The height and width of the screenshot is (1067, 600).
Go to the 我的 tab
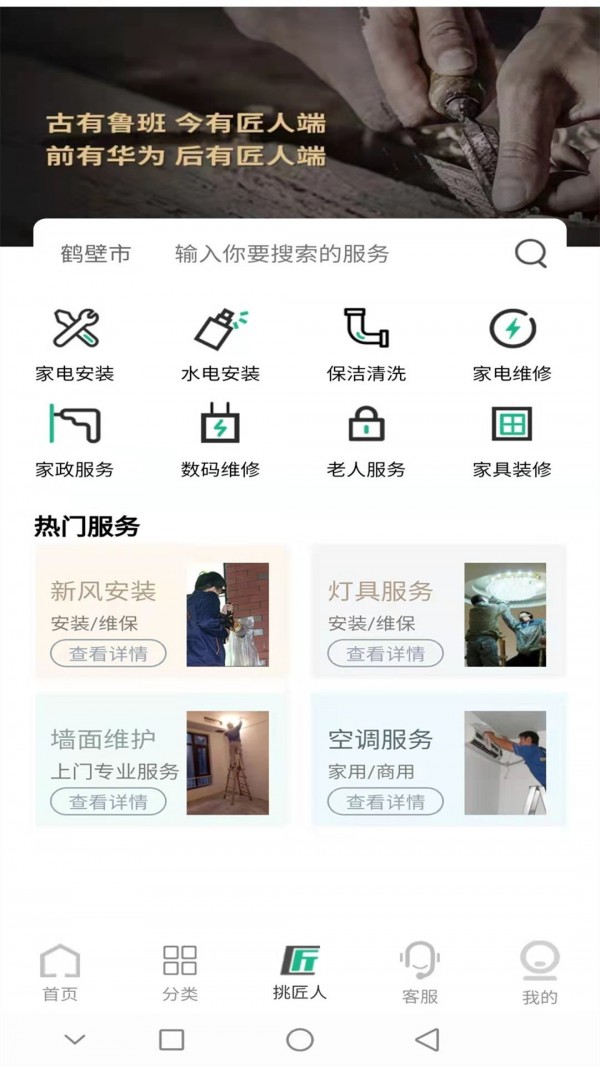(x=540, y=973)
